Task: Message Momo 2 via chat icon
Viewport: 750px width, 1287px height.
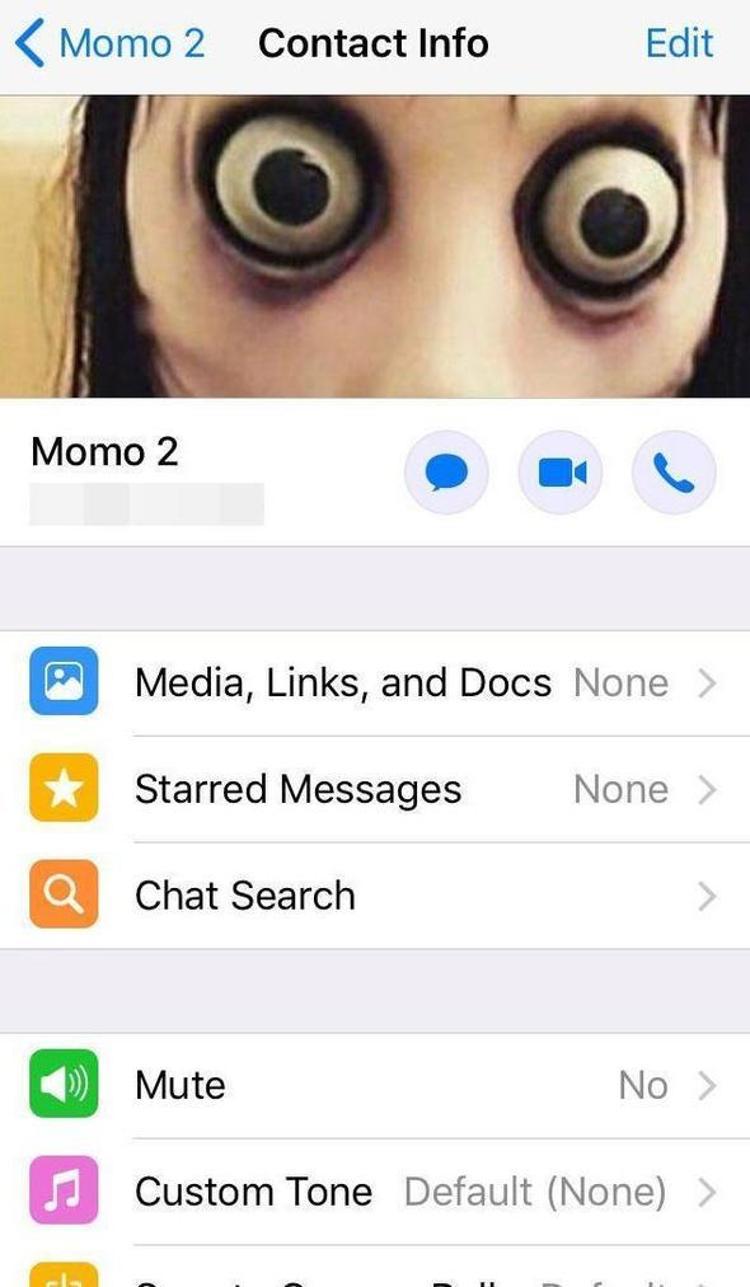Action: 446,473
